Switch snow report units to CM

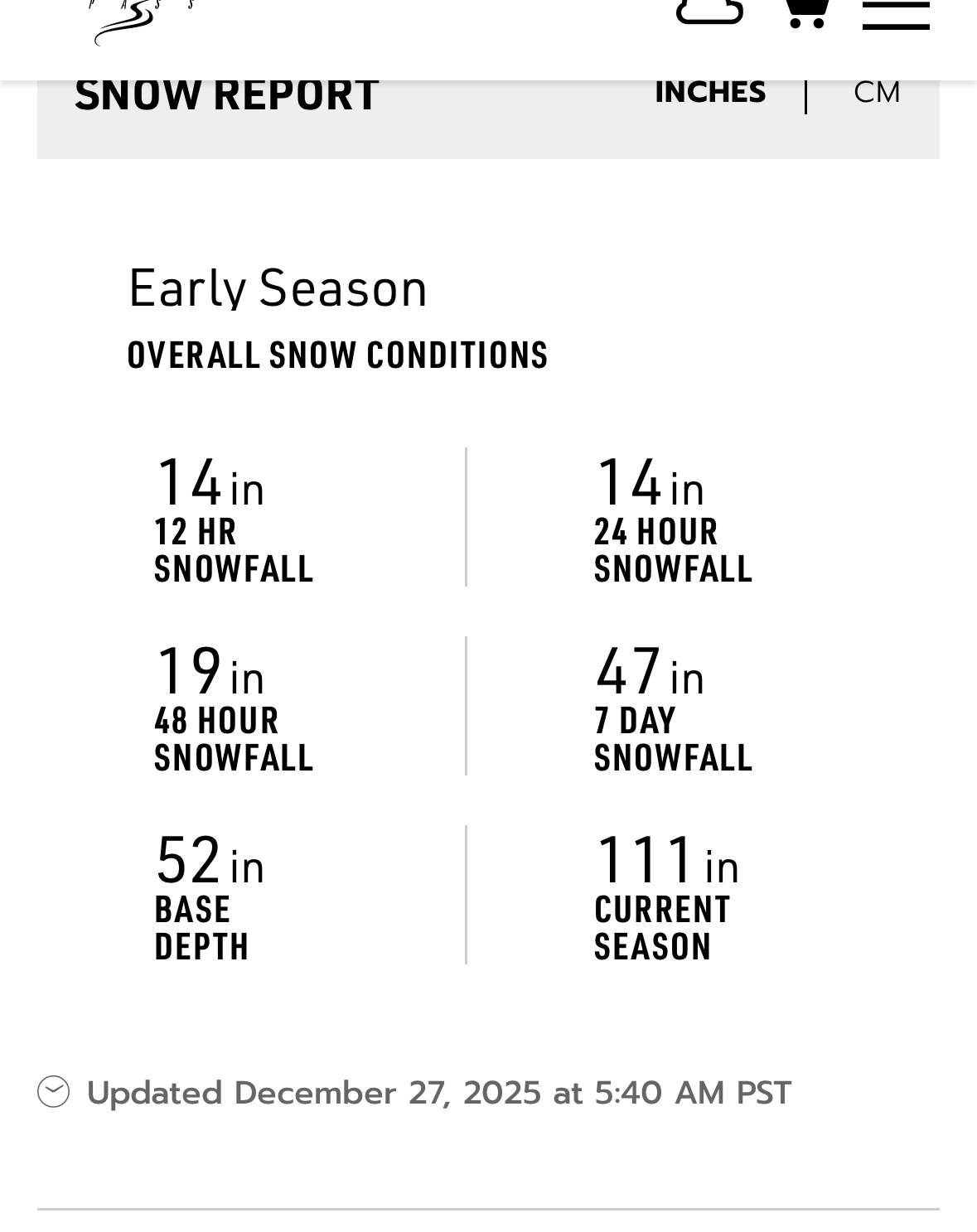pos(876,92)
